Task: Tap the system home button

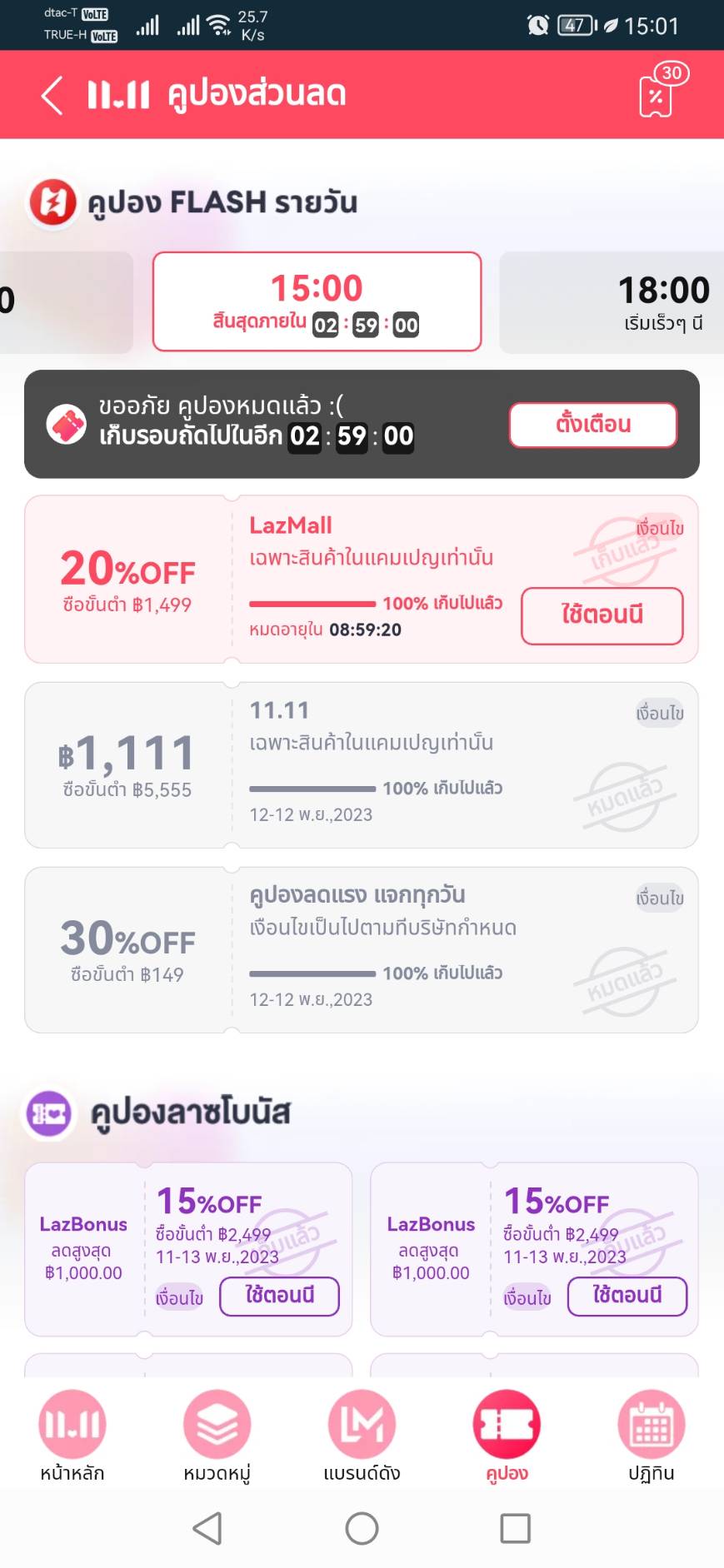Action: 362,1528
